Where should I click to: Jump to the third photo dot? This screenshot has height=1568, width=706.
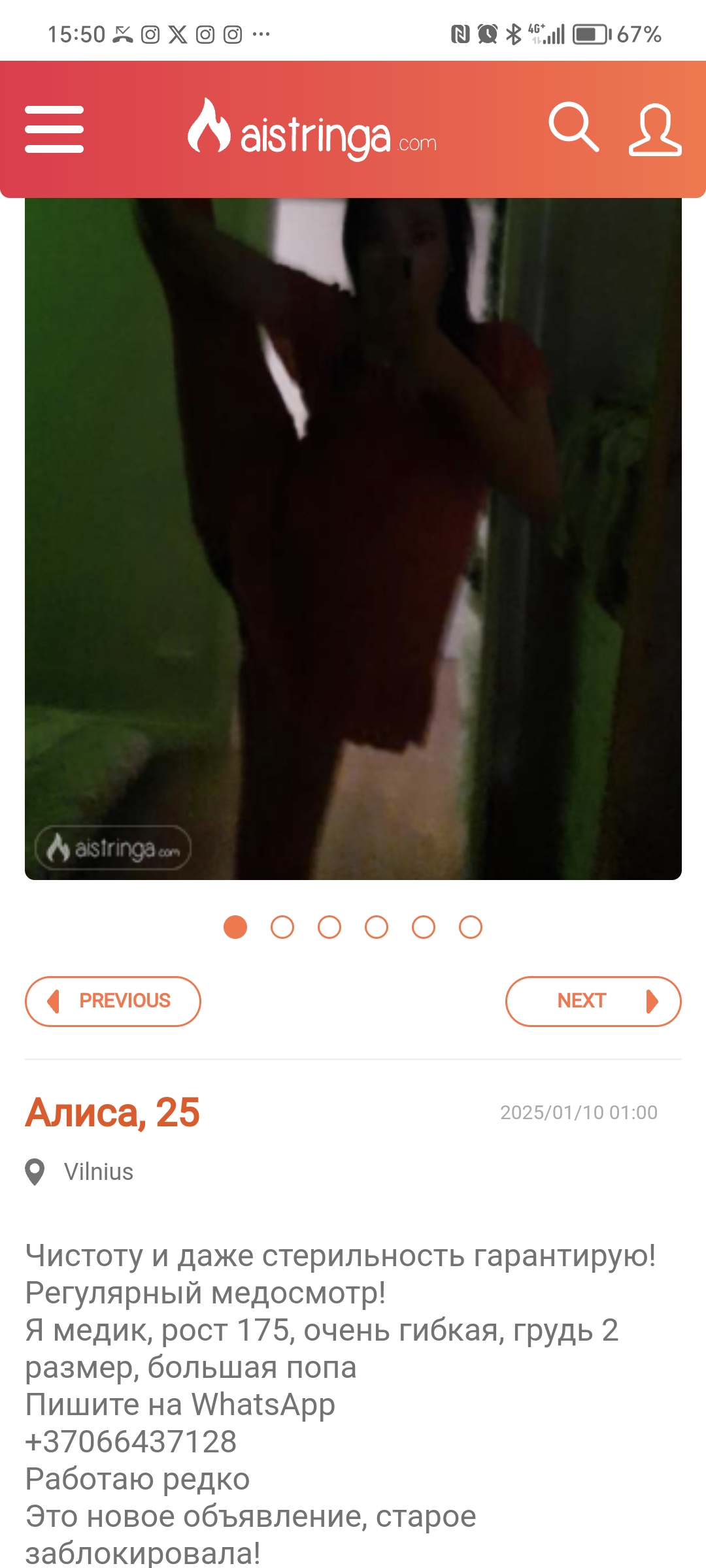point(329,927)
